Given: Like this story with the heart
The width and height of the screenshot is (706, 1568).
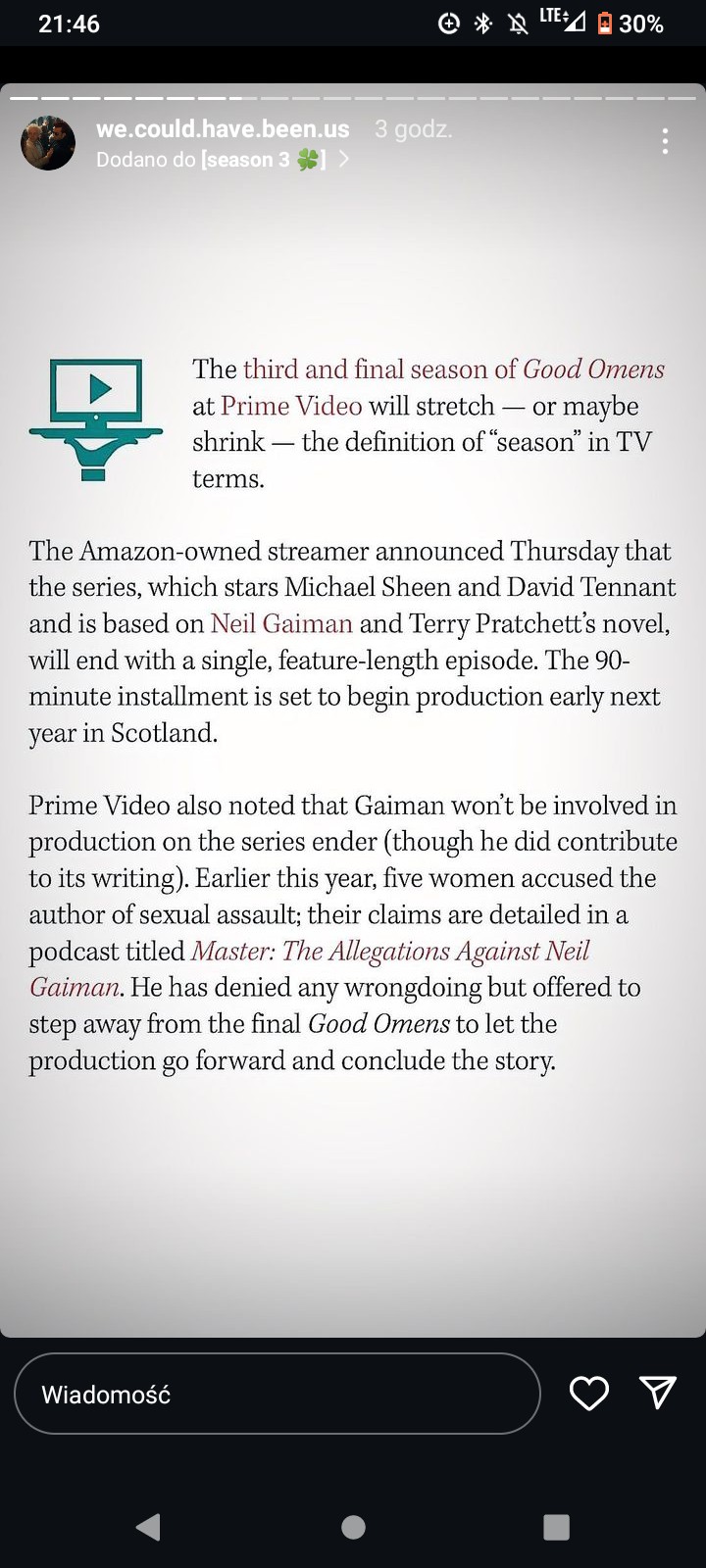Looking at the screenshot, I should pyautogui.click(x=589, y=1393).
